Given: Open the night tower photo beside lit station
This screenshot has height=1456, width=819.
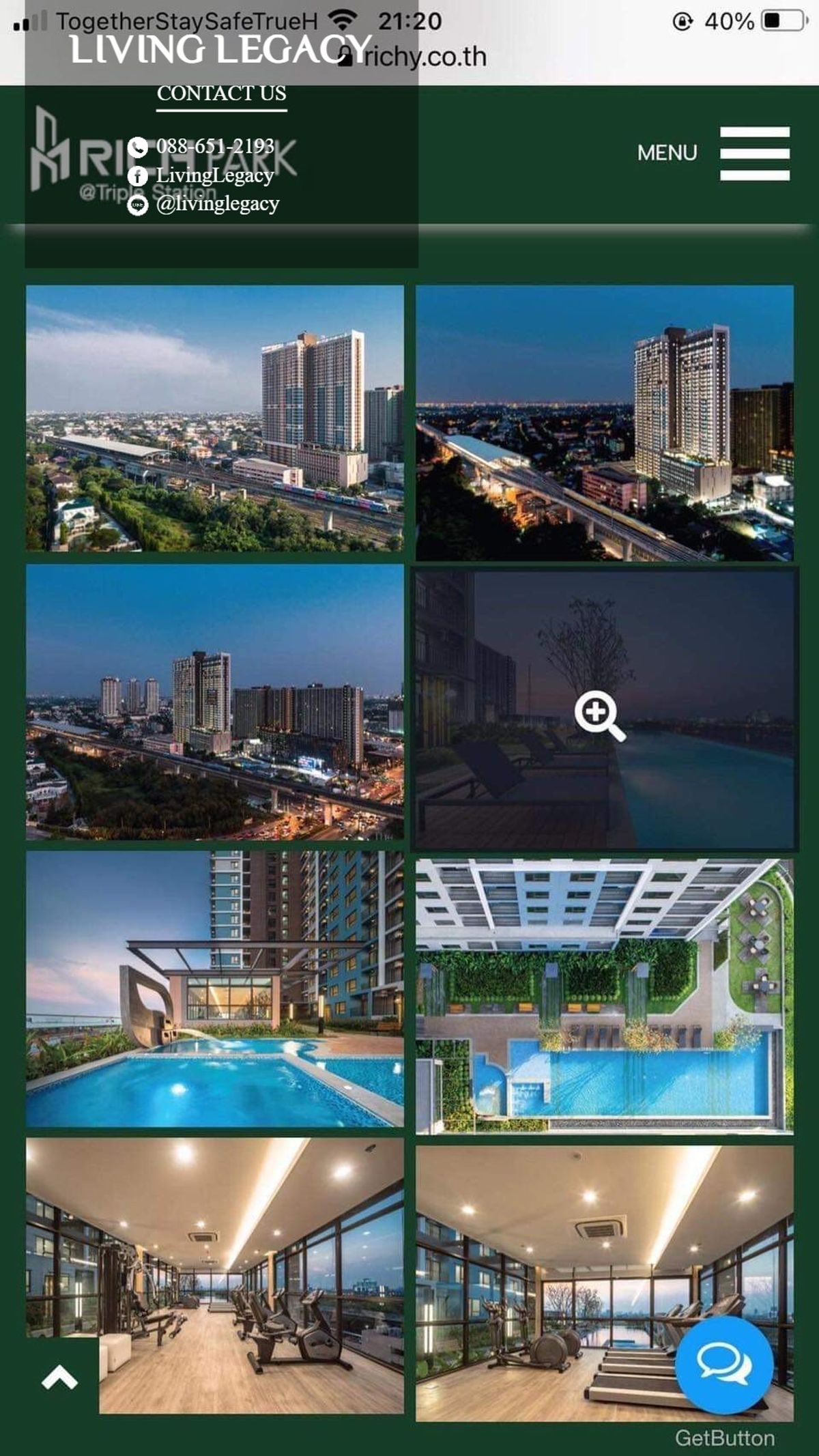Looking at the screenshot, I should pos(605,423).
